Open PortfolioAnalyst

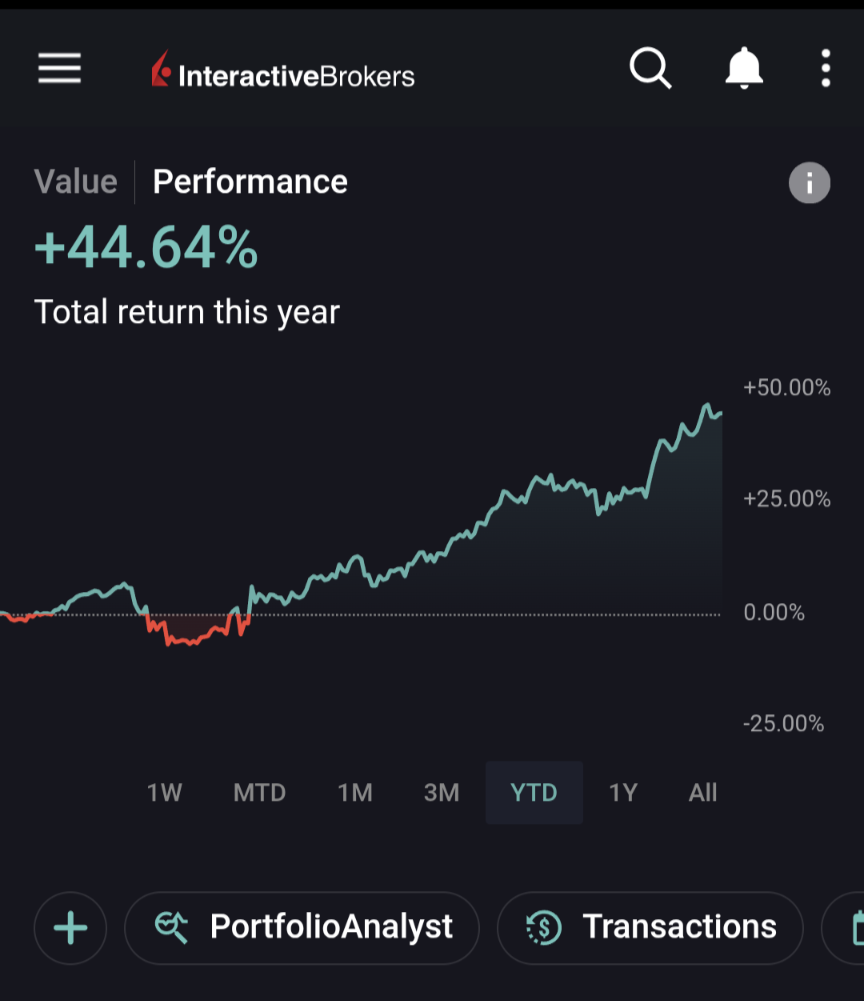coord(302,928)
